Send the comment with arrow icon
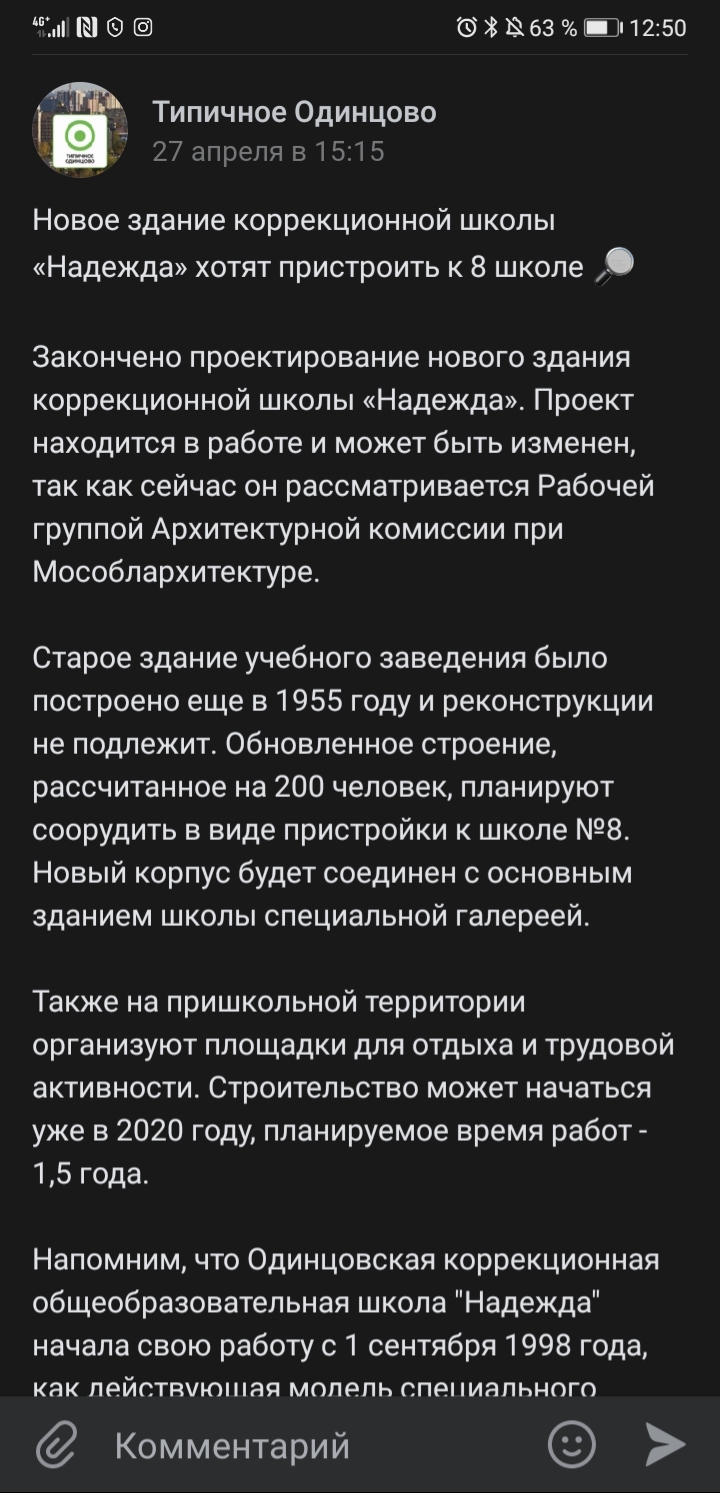 (x=664, y=1445)
